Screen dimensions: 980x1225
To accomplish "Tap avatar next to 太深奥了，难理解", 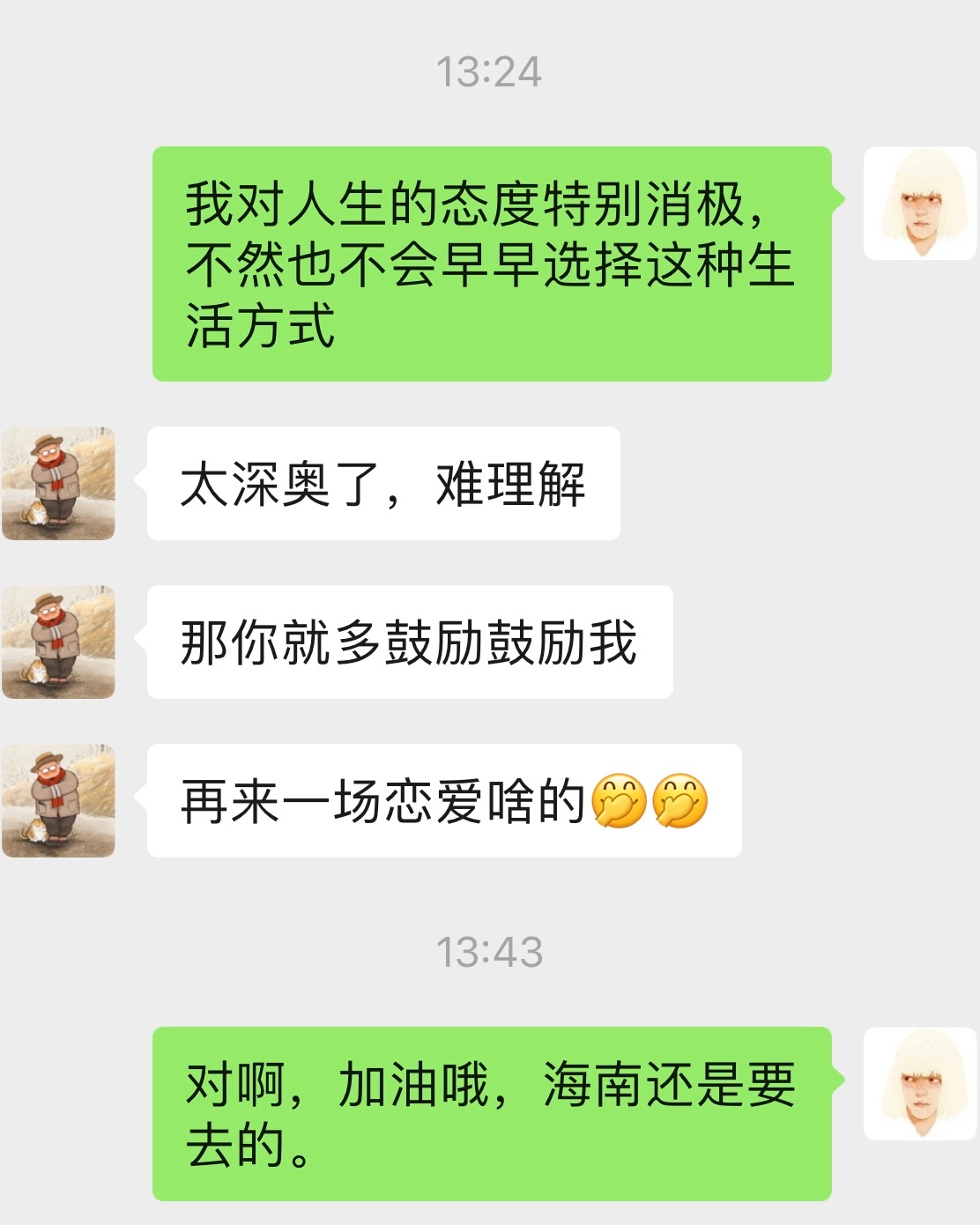I will click(58, 484).
